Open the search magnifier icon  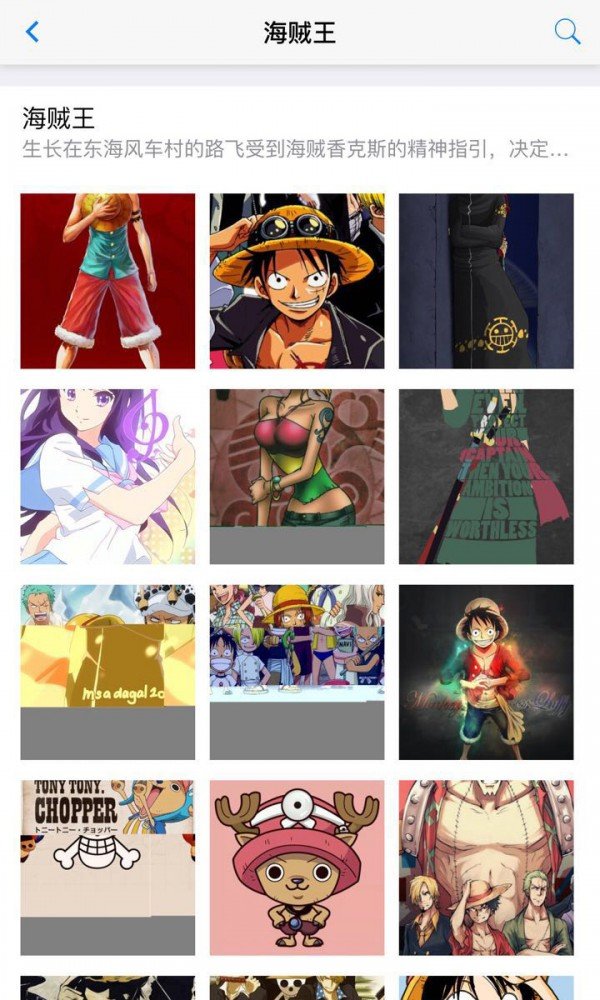(567, 32)
